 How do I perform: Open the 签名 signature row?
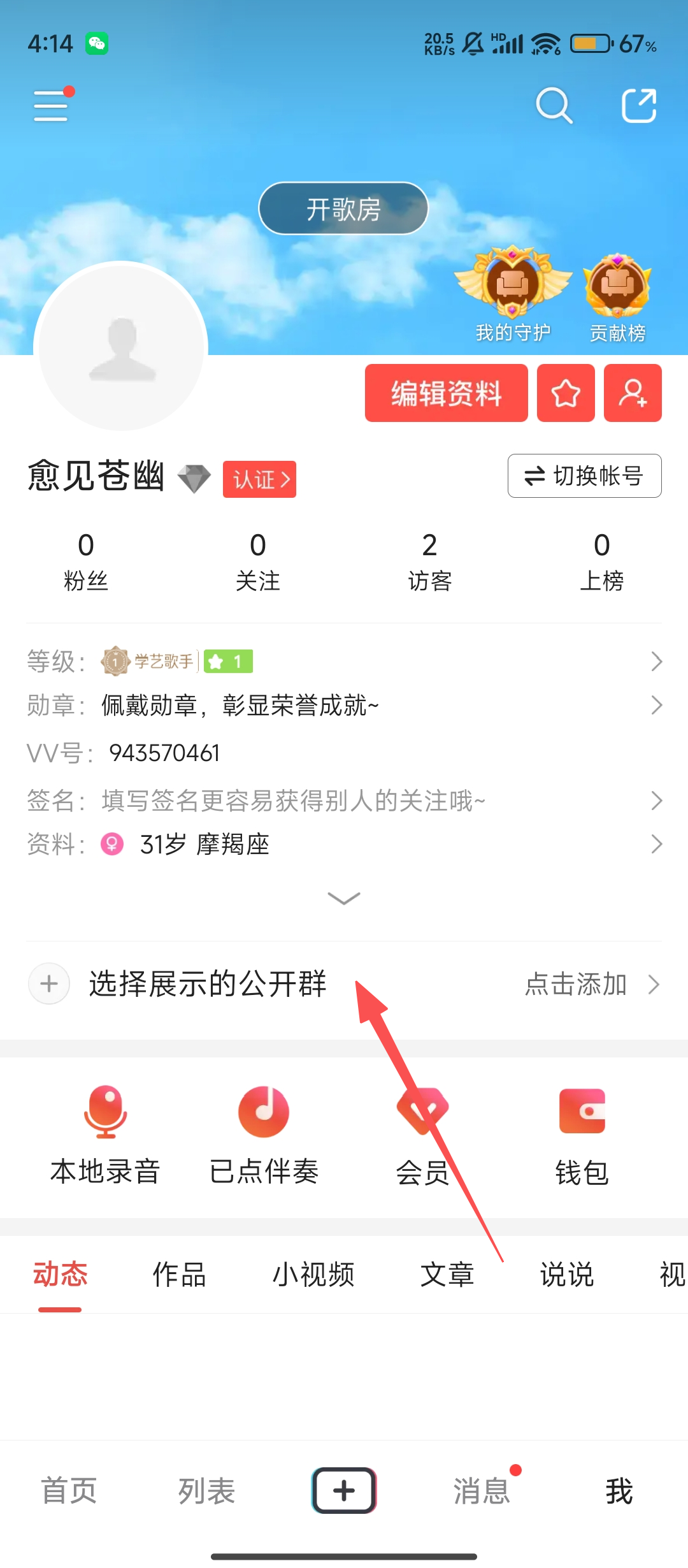tap(344, 801)
